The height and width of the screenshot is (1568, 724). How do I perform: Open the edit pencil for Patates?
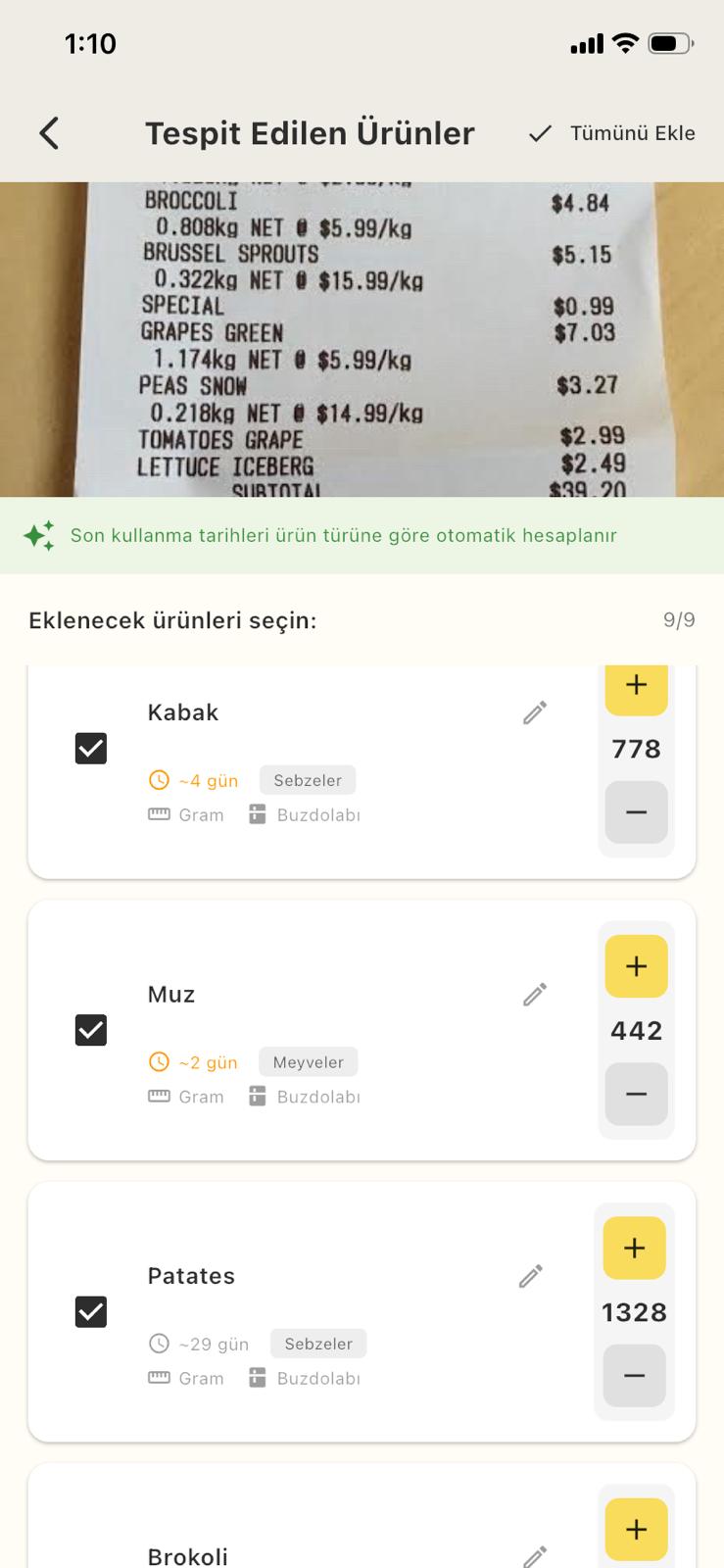[x=531, y=1276]
